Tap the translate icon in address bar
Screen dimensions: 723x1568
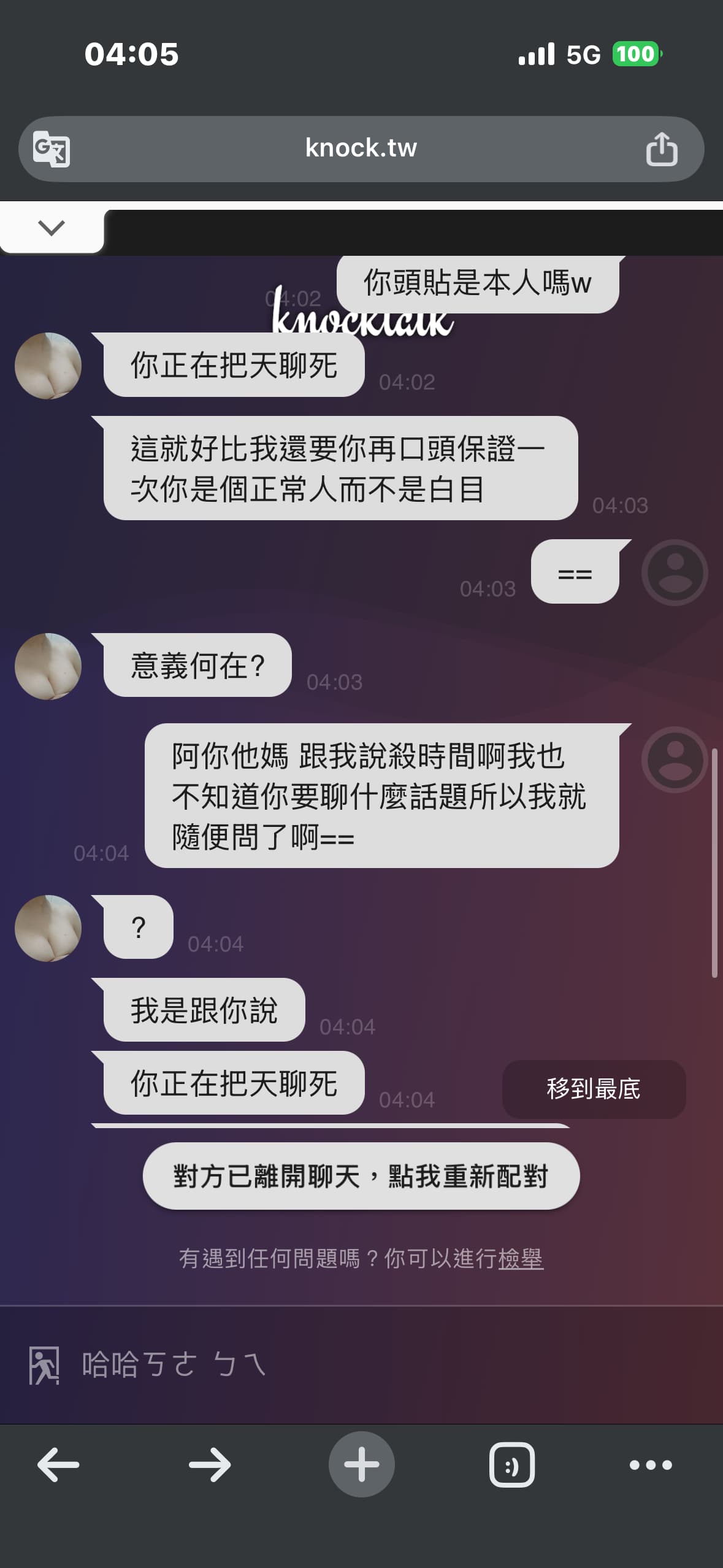(51, 149)
